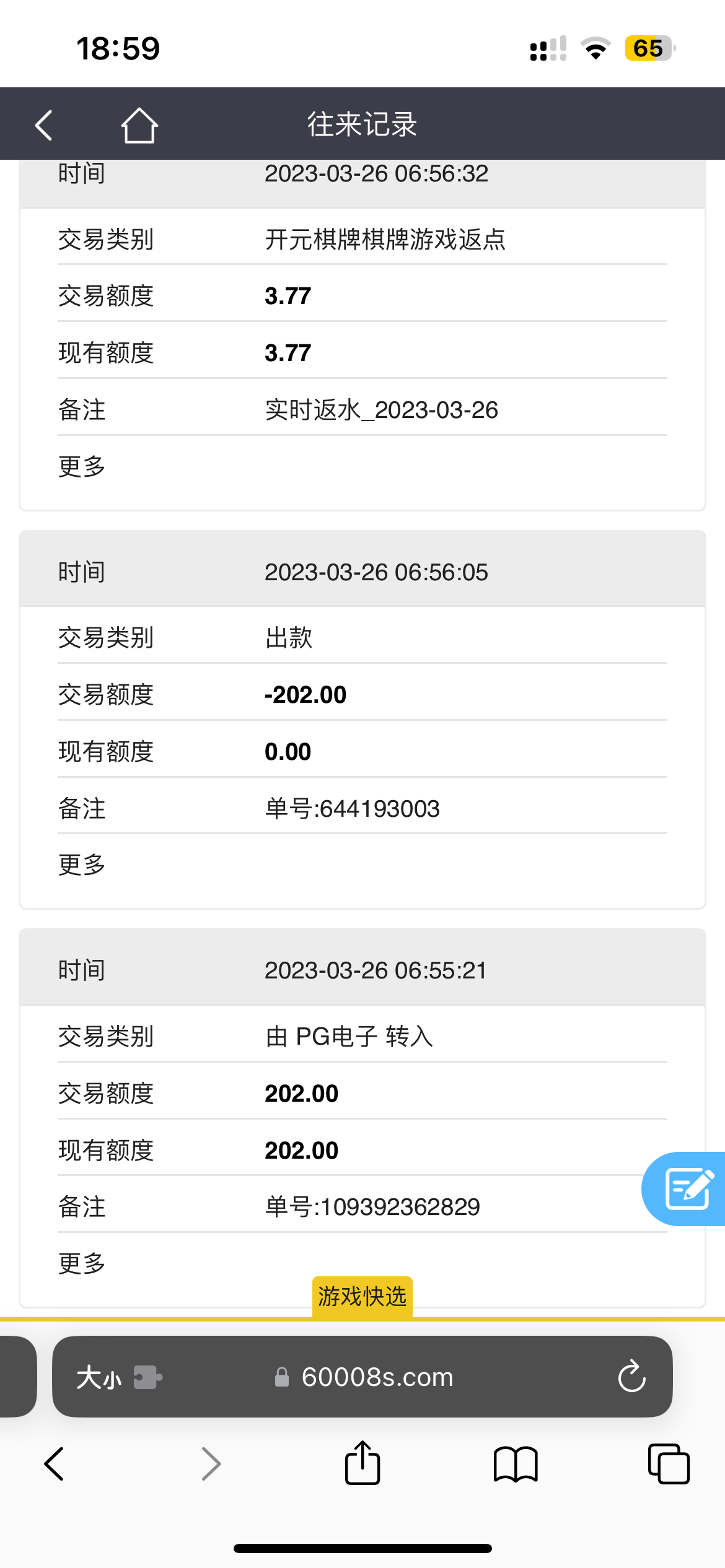This screenshot has width=725, height=1568.
Task: Reload the page in Safari
Action: click(631, 1377)
